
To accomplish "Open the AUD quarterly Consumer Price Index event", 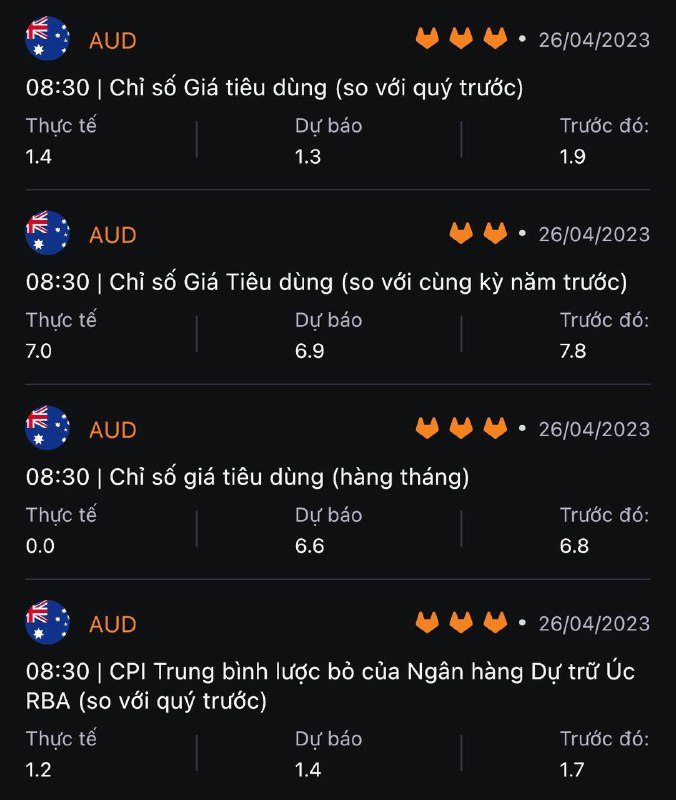I will point(275,88).
